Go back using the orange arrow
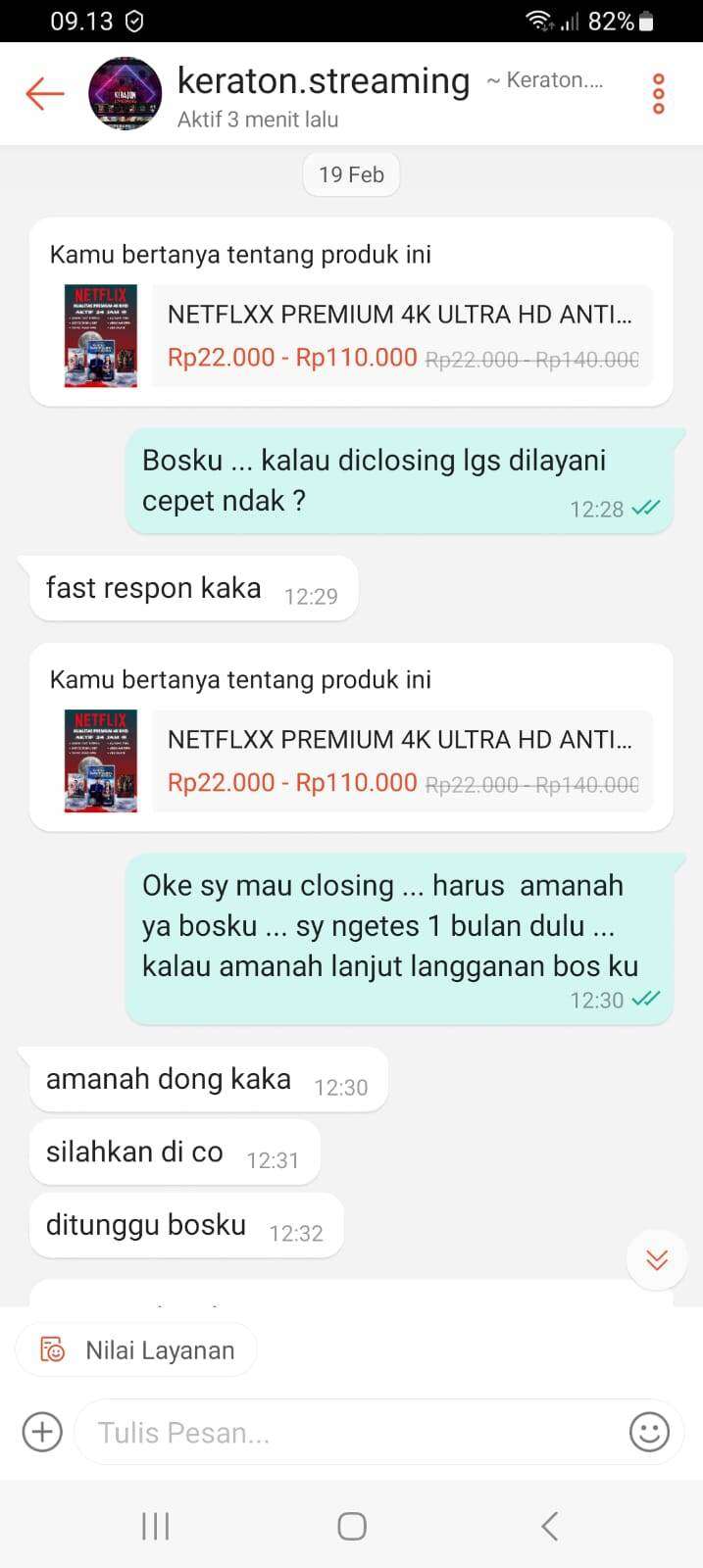The width and height of the screenshot is (703, 1568). click(x=45, y=94)
